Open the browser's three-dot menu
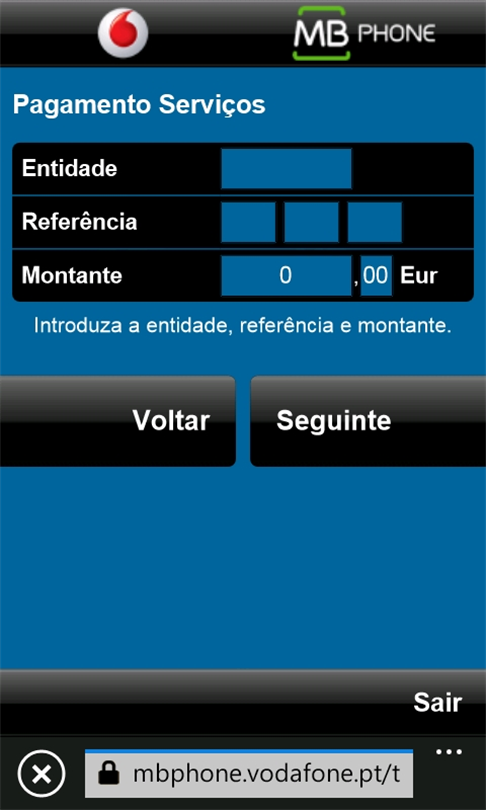This screenshot has height=810, width=486. click(x=449, y=752)
